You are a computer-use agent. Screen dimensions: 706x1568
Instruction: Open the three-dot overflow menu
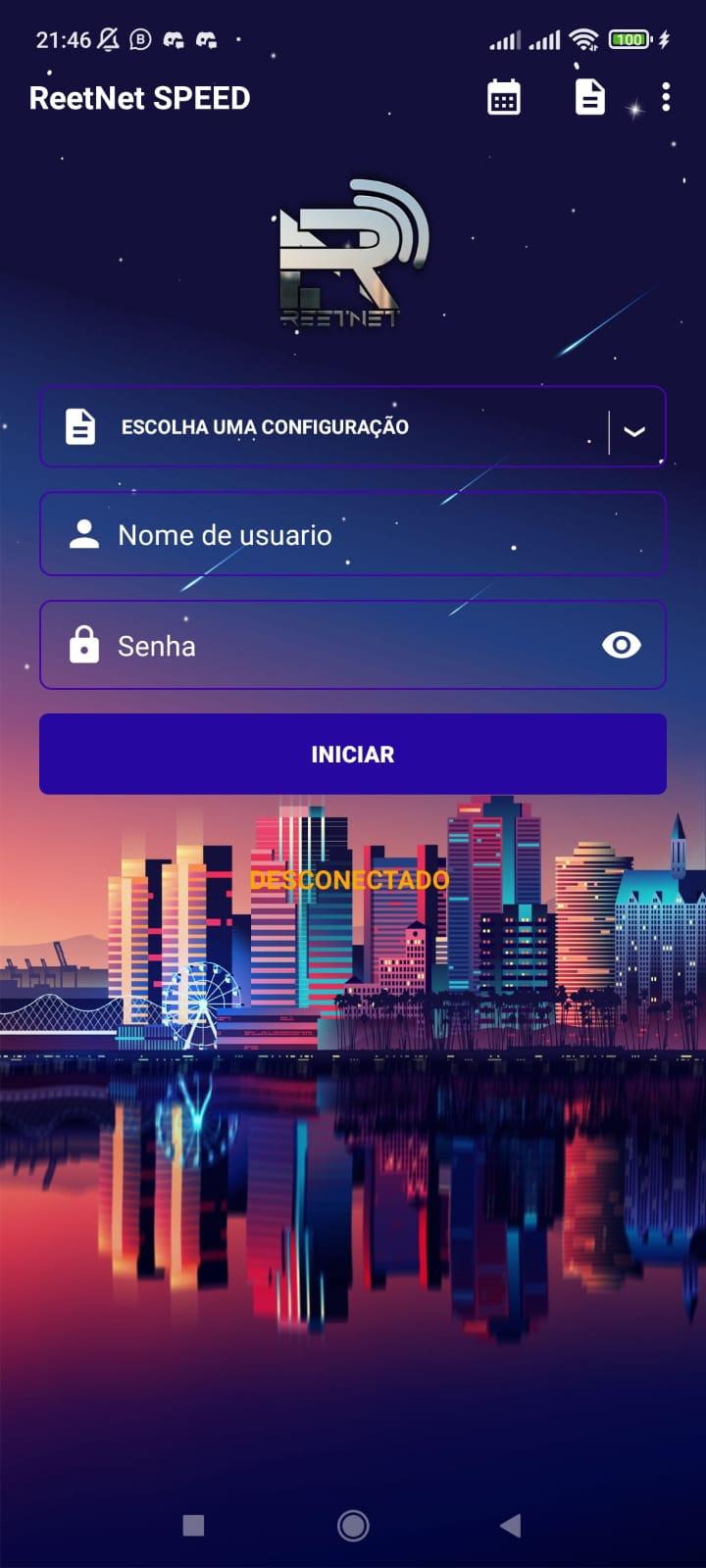[x=666, y=97]
